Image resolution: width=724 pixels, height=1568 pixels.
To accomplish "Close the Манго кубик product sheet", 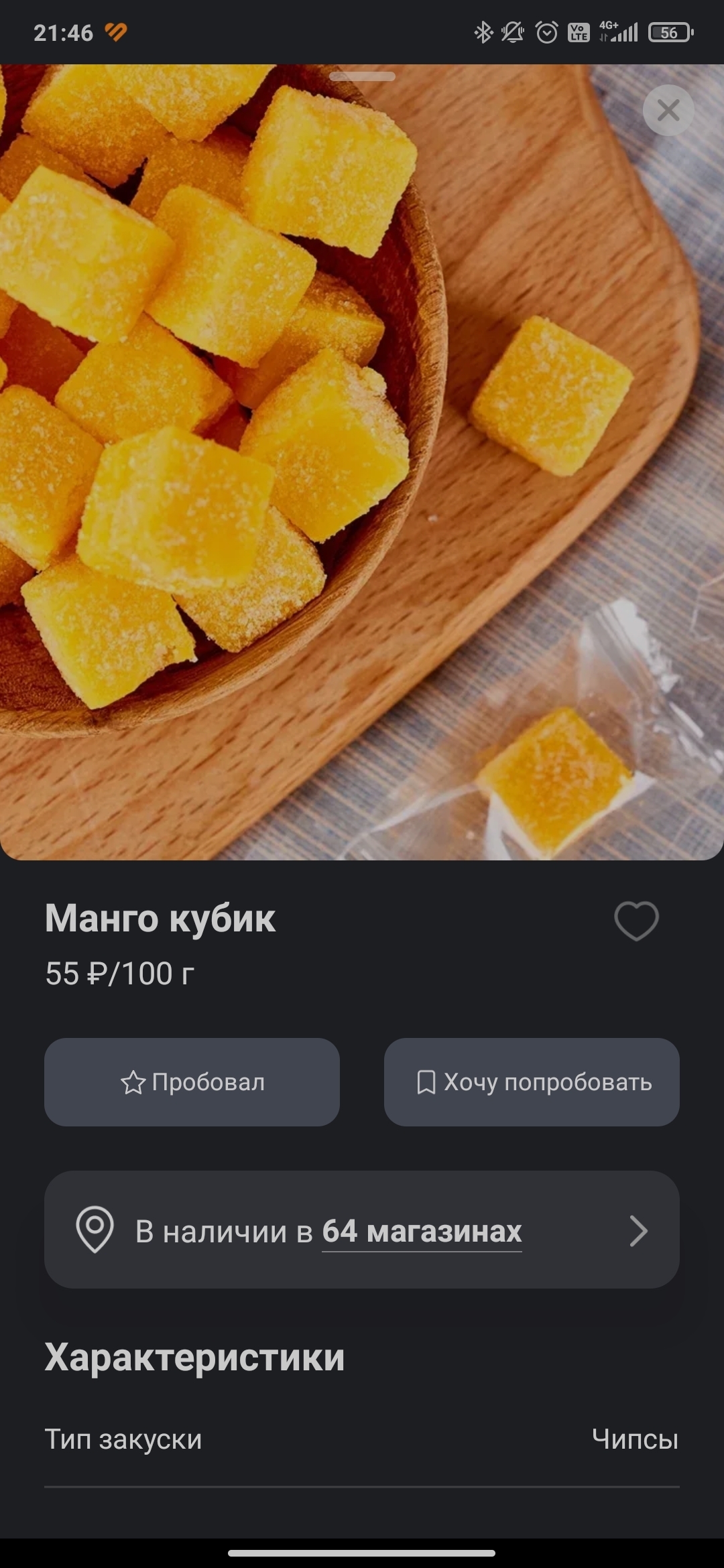I will click(668, 111).
